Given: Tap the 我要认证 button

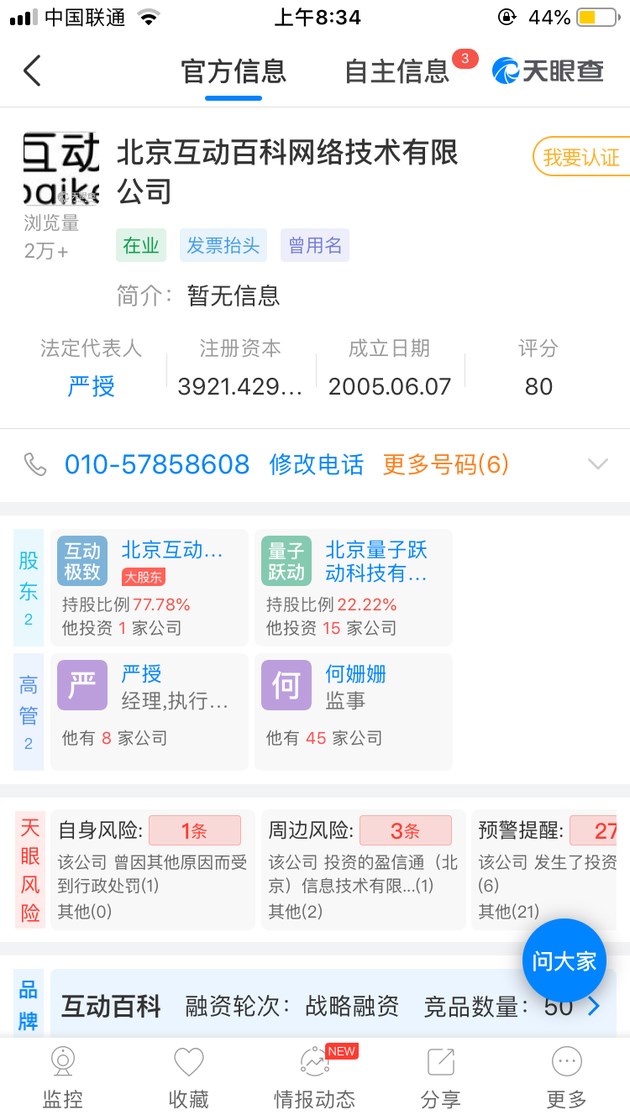Looking at the screenshot, I should coord(580,157).
